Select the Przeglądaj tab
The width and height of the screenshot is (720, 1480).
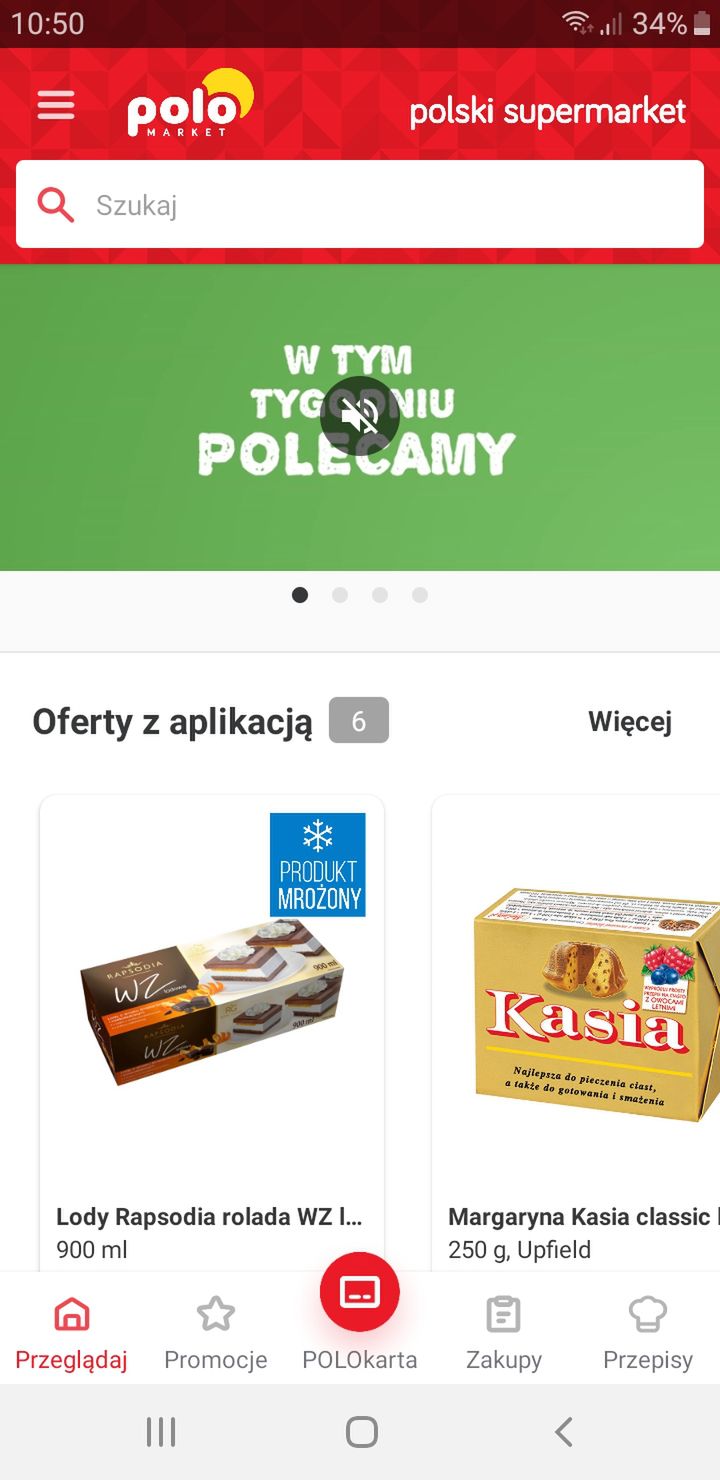71,1332
